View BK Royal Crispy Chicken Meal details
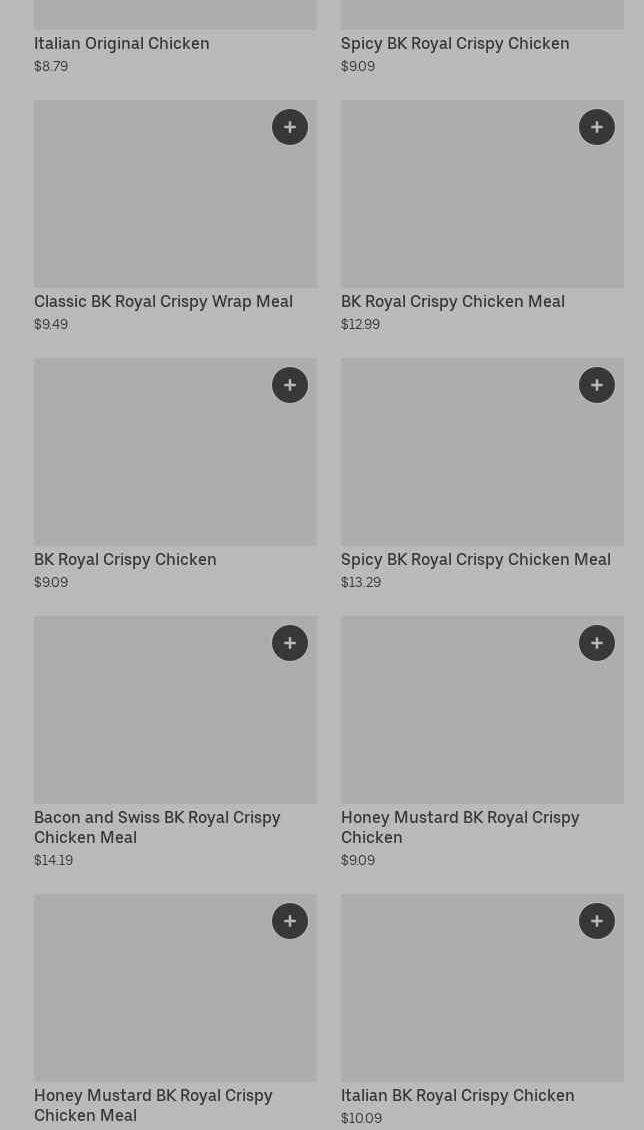Screen dimensions: 644x1130 (453, 301)
